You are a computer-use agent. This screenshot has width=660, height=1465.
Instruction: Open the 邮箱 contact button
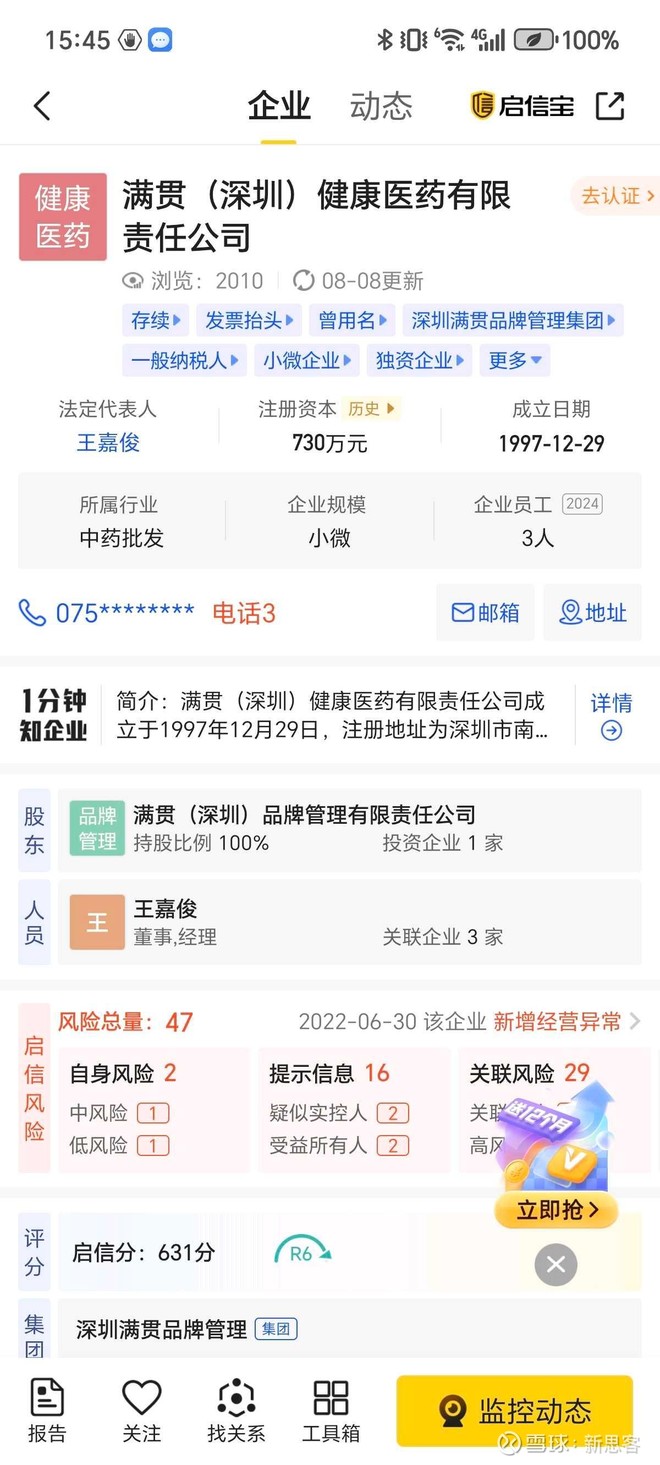[x=485, y=613]
